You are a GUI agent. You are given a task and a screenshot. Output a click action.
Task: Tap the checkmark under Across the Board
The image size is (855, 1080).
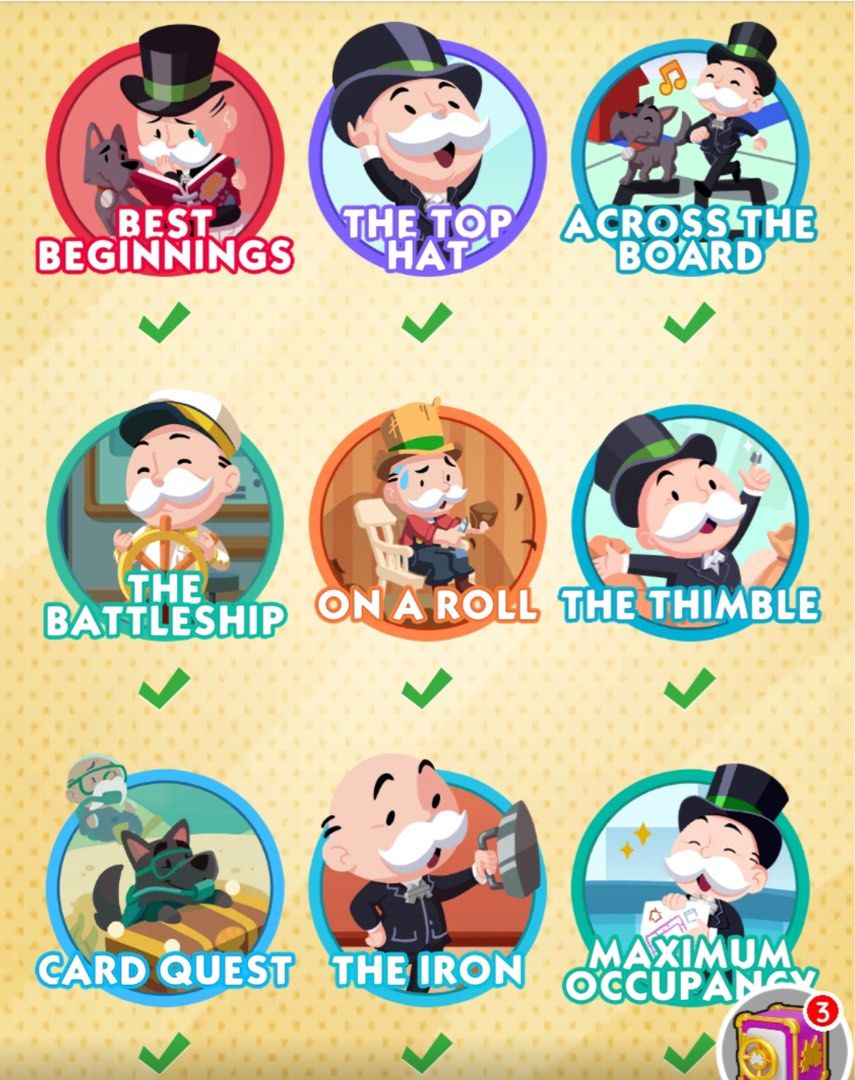[688, 322]
